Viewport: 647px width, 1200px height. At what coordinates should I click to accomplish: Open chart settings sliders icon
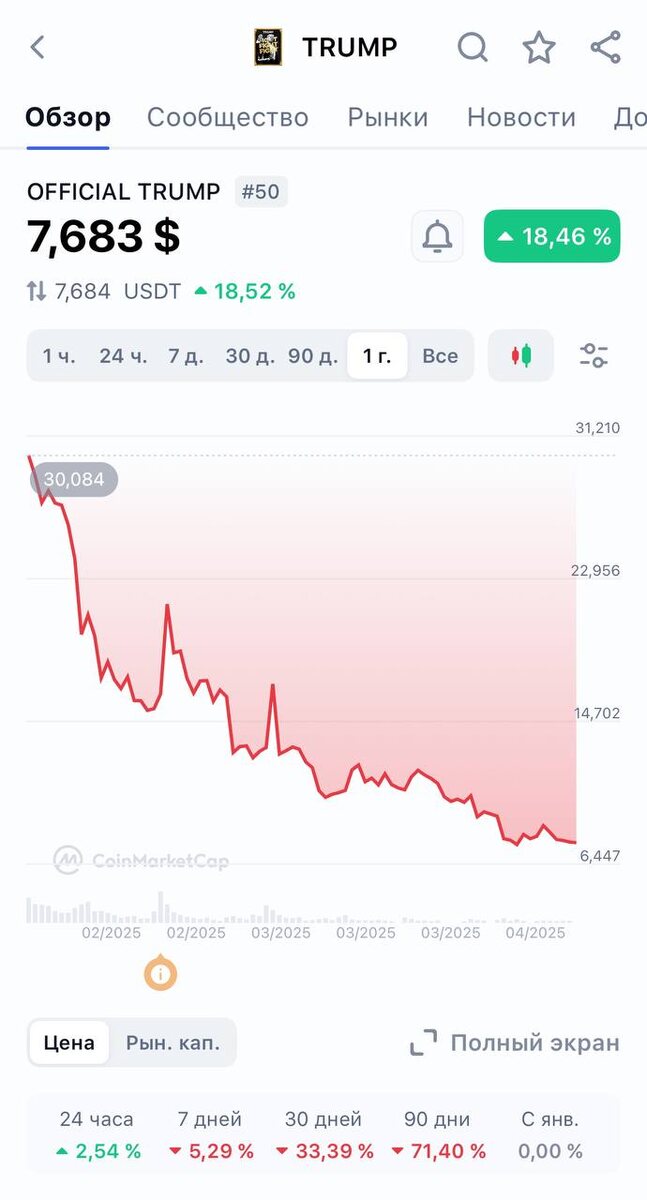(x=594, y=356)
